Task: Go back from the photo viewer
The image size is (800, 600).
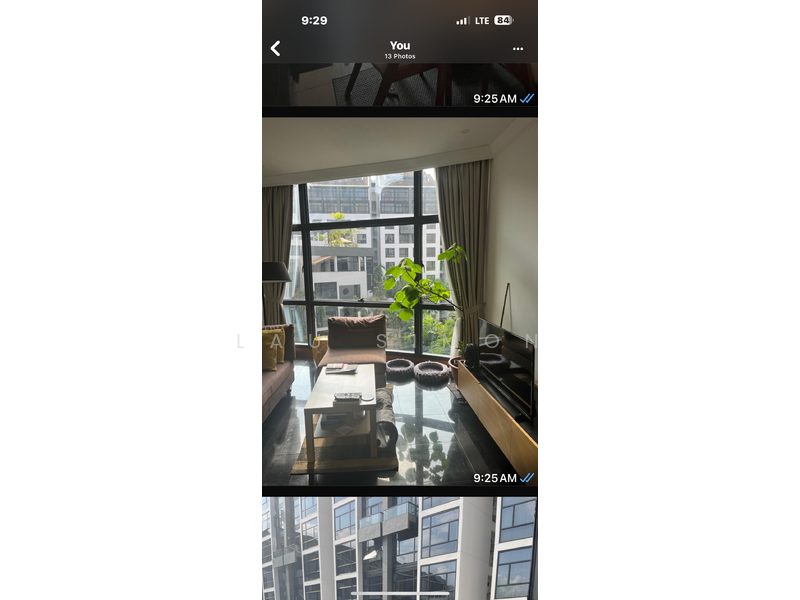Action: point(276,49)
